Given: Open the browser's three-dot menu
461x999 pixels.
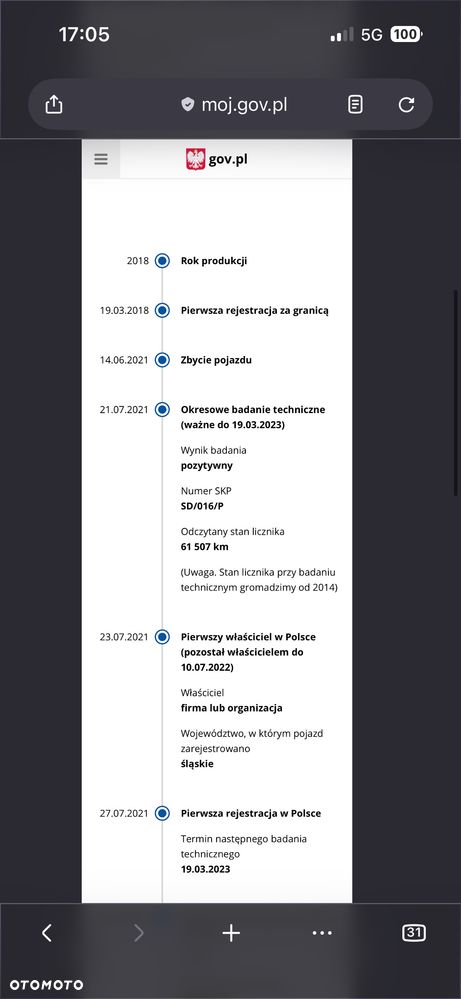Looking at the screenshot, I should [x=322, y=933].
